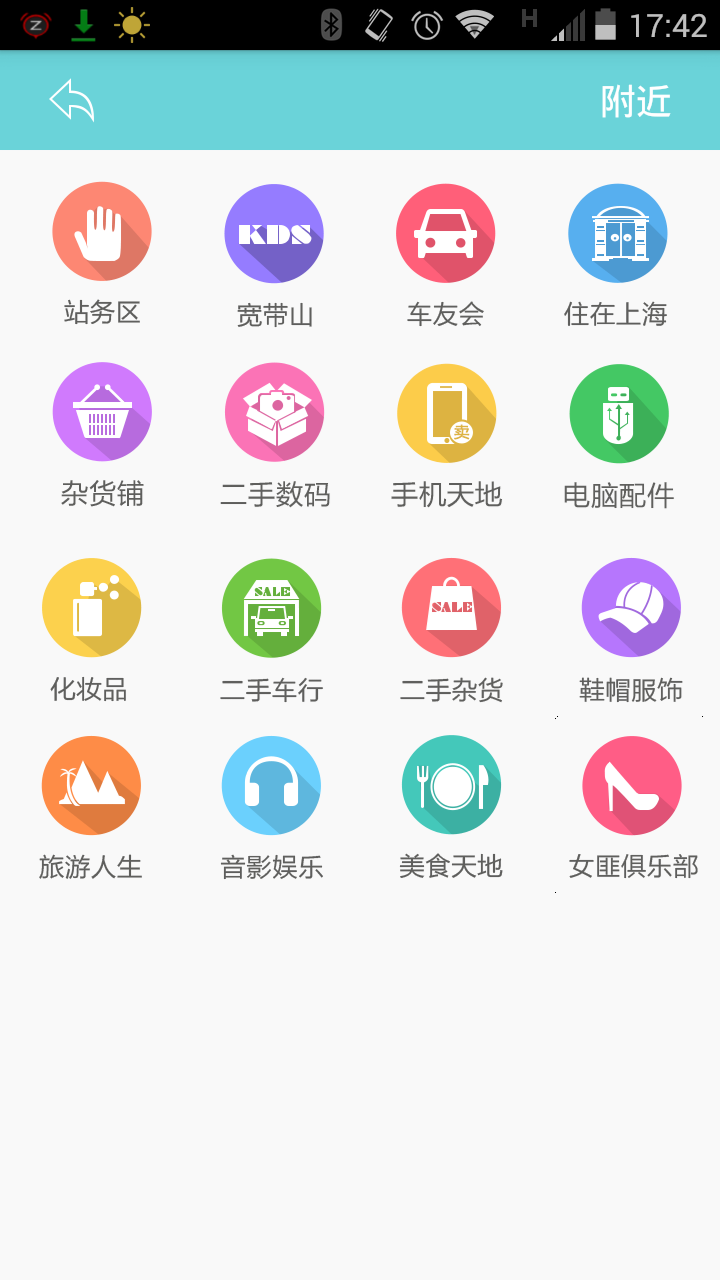The image size is (720, 1280).
Task: Select the 美食天地 food section
Action: point(451,786)
